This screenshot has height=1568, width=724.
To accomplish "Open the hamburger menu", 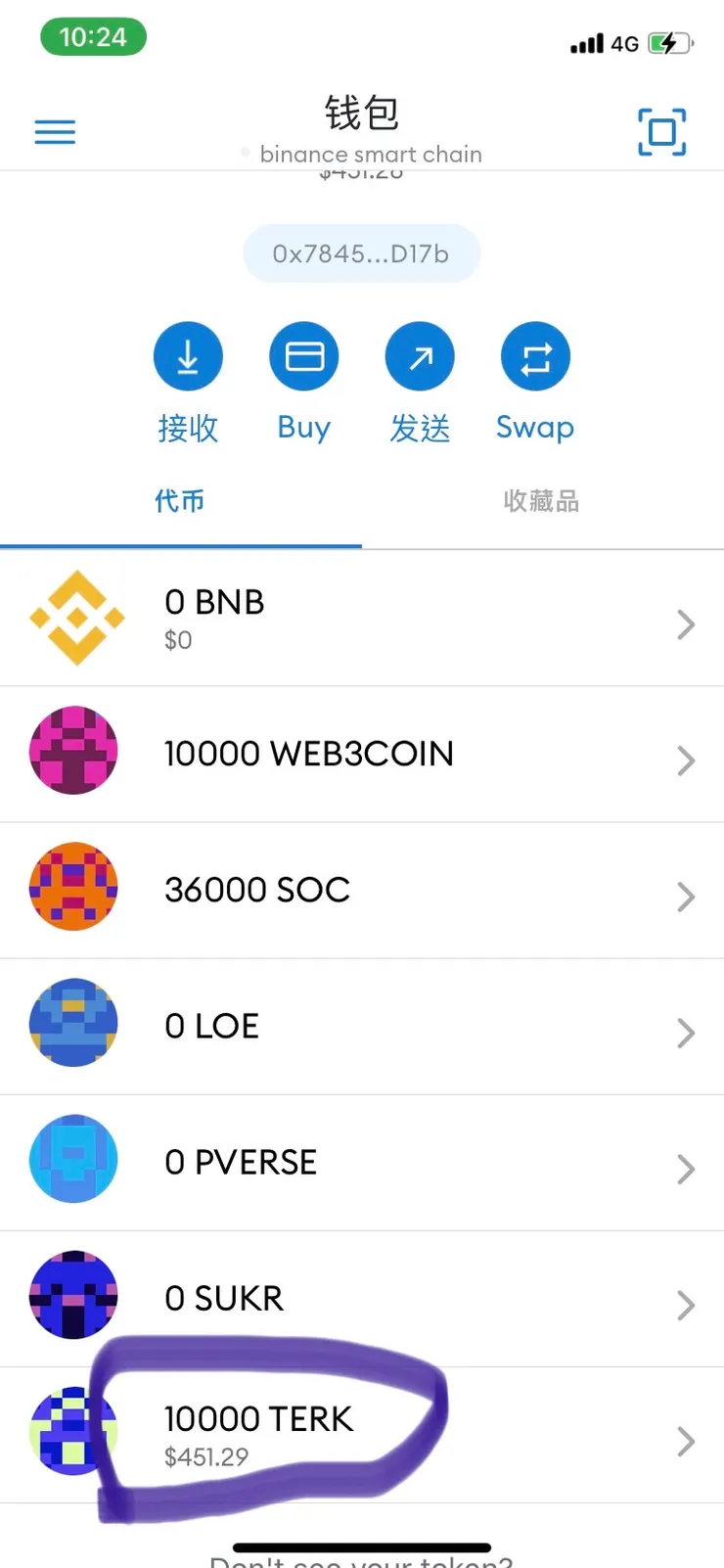I will tap(55, 132).
